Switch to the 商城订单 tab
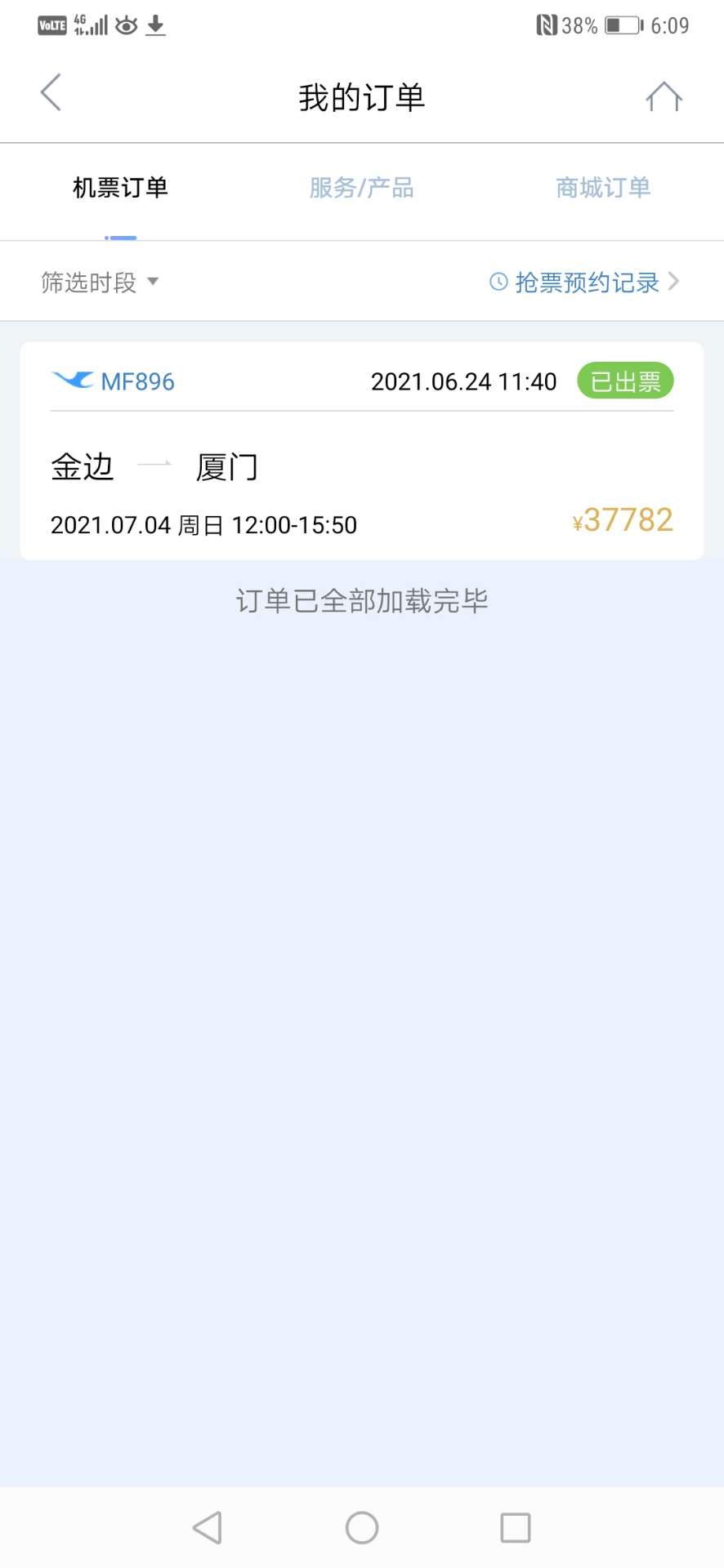 (603, 189)
